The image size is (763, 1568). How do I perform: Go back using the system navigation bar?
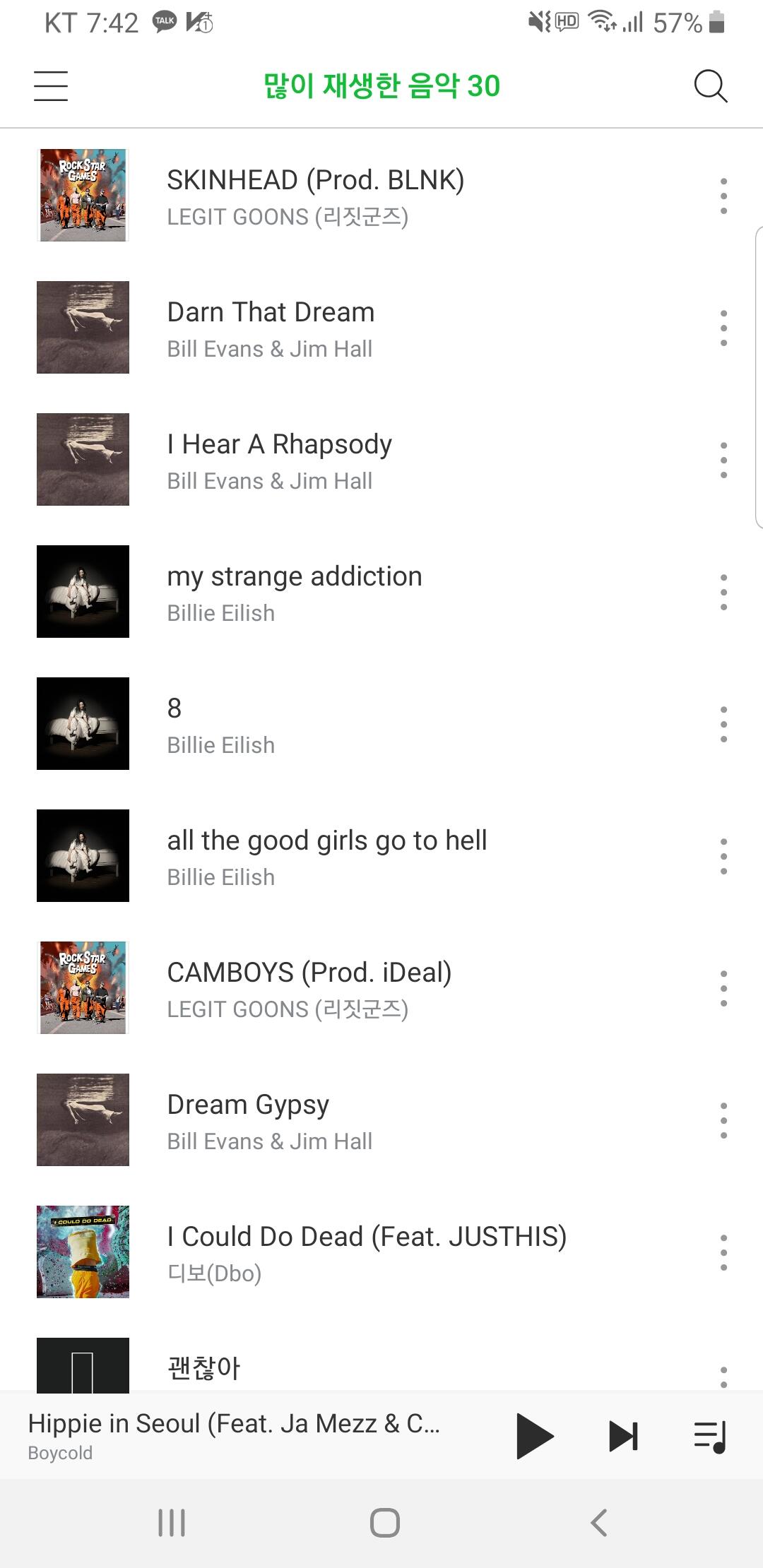599,1523
